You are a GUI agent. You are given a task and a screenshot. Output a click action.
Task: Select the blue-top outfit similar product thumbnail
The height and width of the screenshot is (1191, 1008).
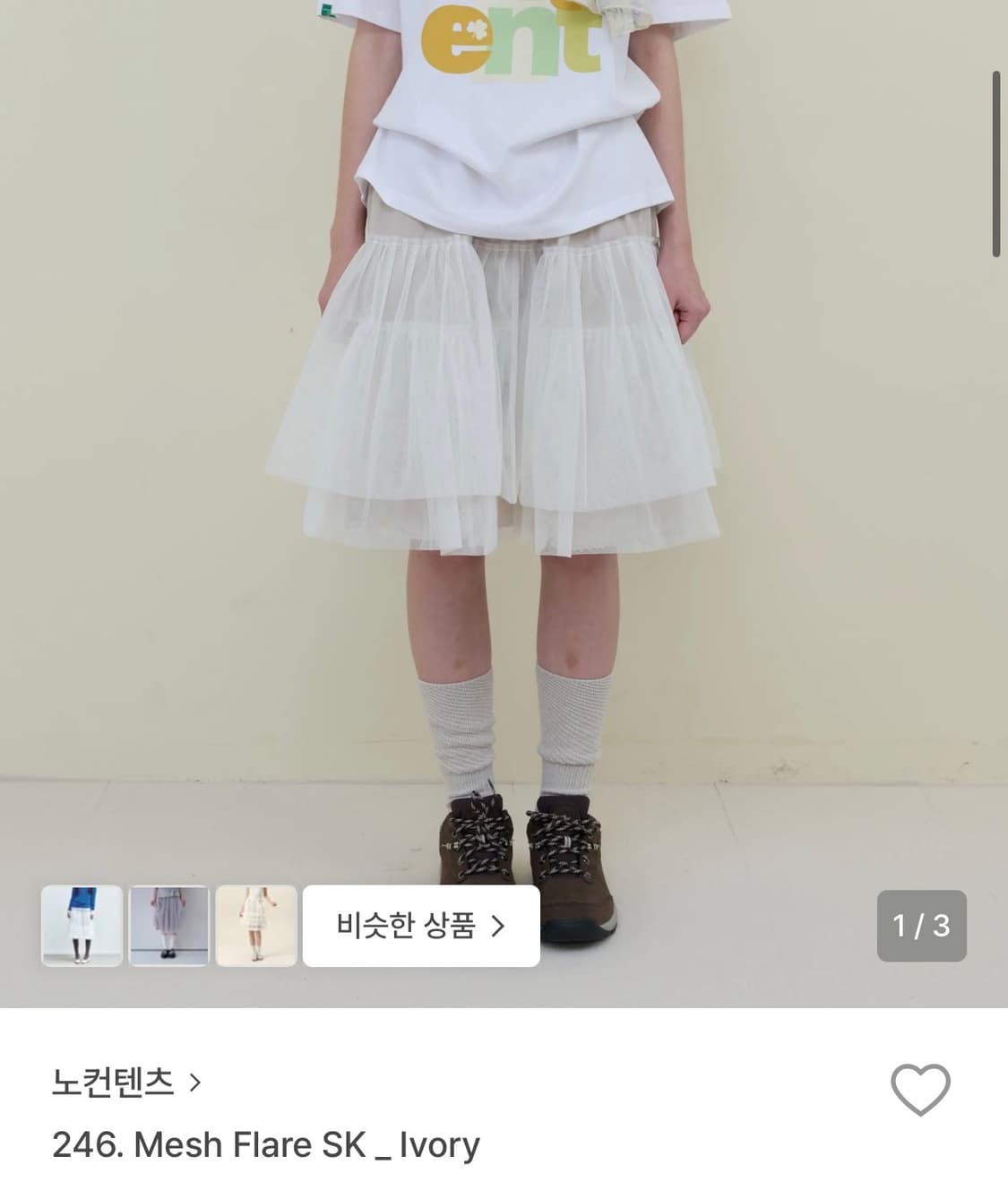pyautogui.click(x=81, y=926)
